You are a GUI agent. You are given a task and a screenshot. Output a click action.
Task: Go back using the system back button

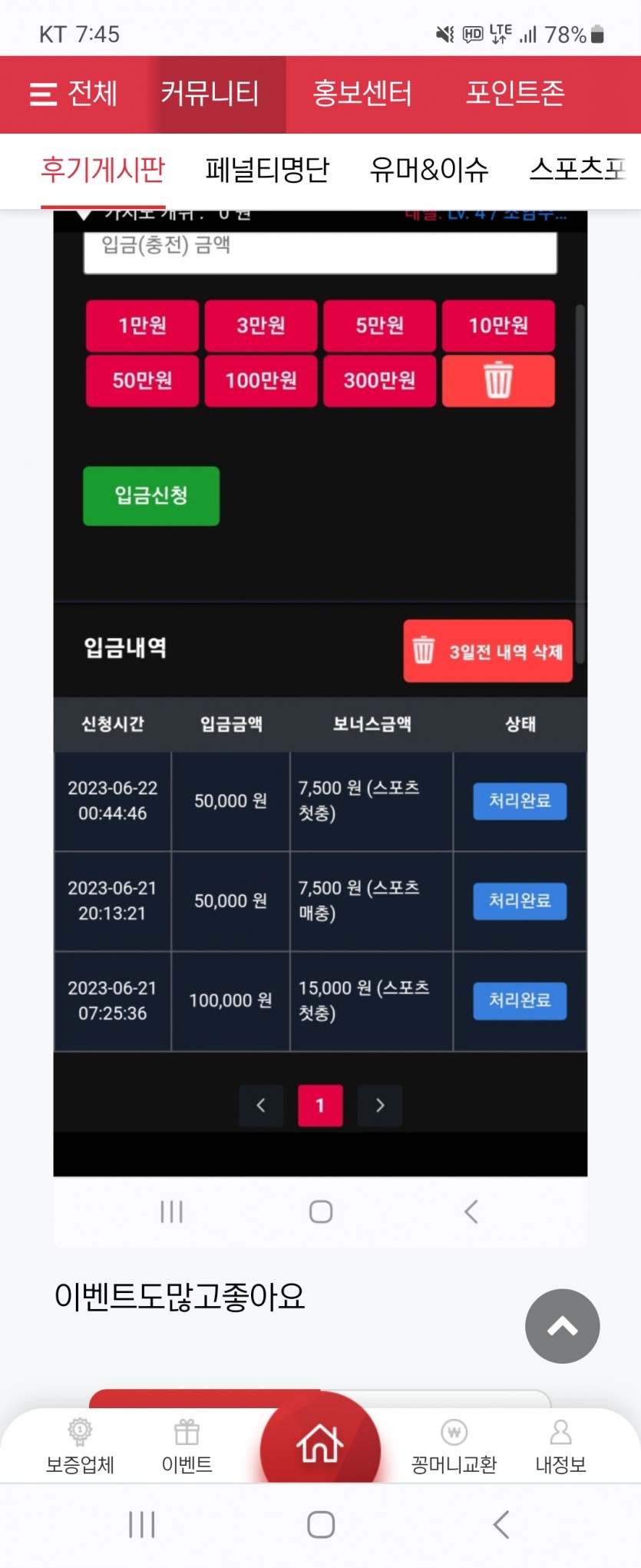coord(501,1524)
